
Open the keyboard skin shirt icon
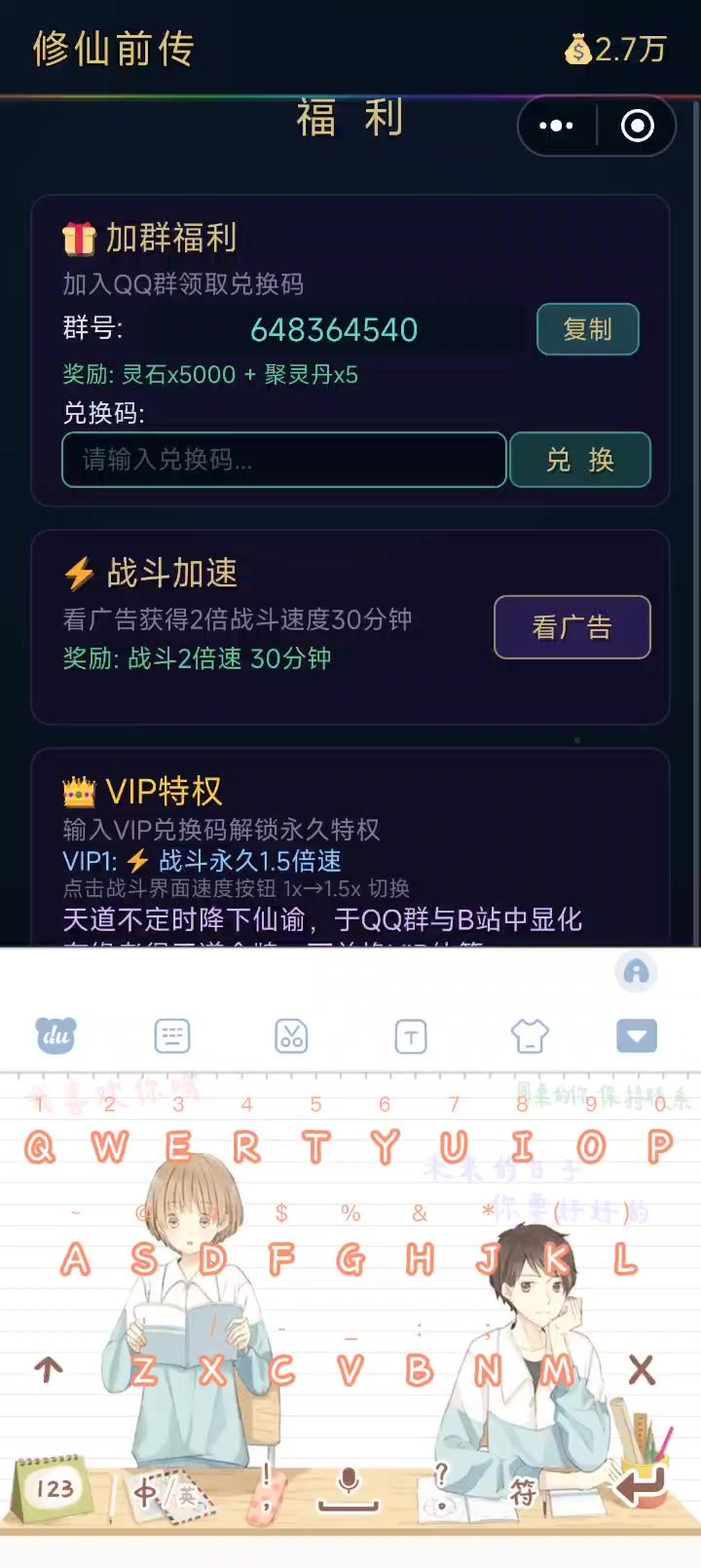point(530,1035)
